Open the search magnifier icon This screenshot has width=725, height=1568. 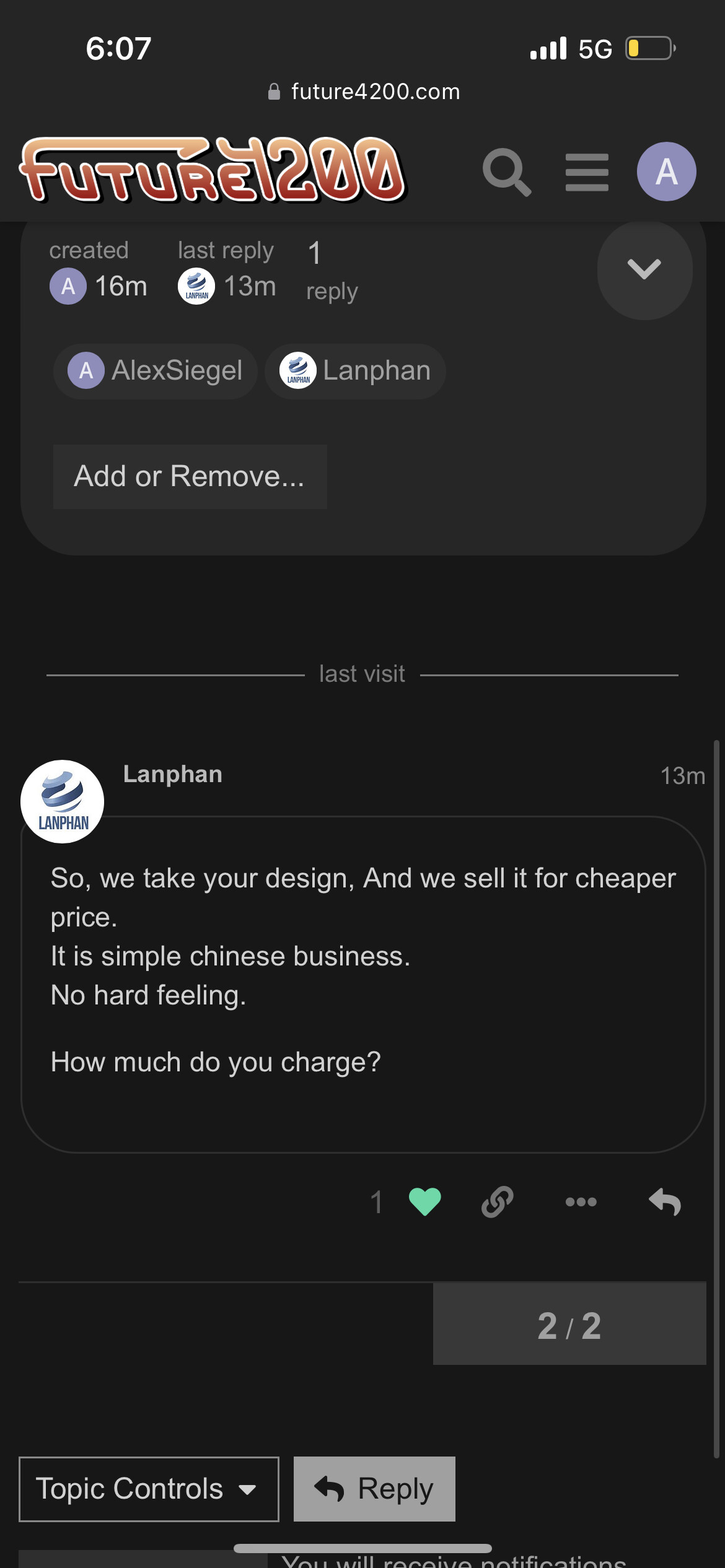click(x=507, y=172)
